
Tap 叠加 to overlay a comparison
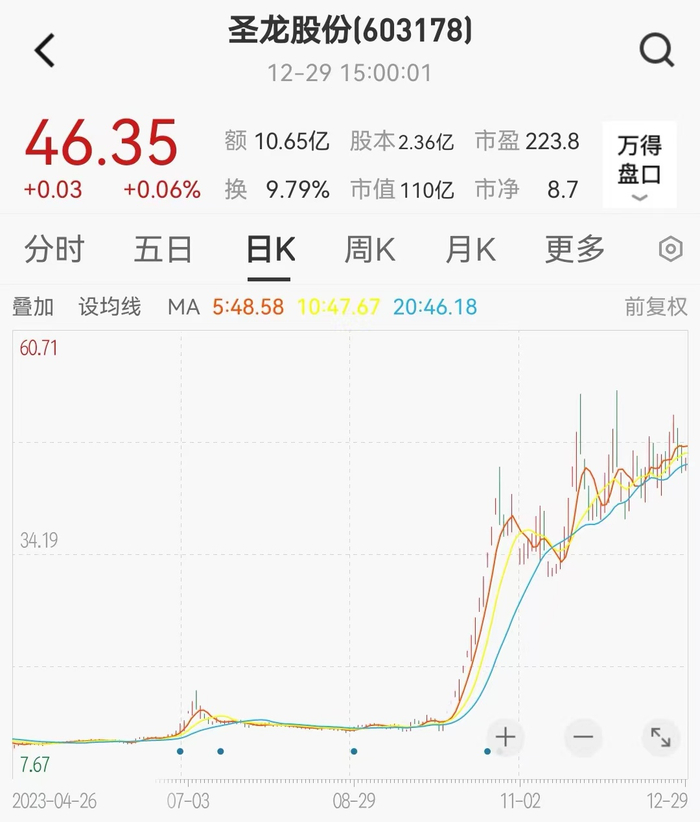coord(33,307)
